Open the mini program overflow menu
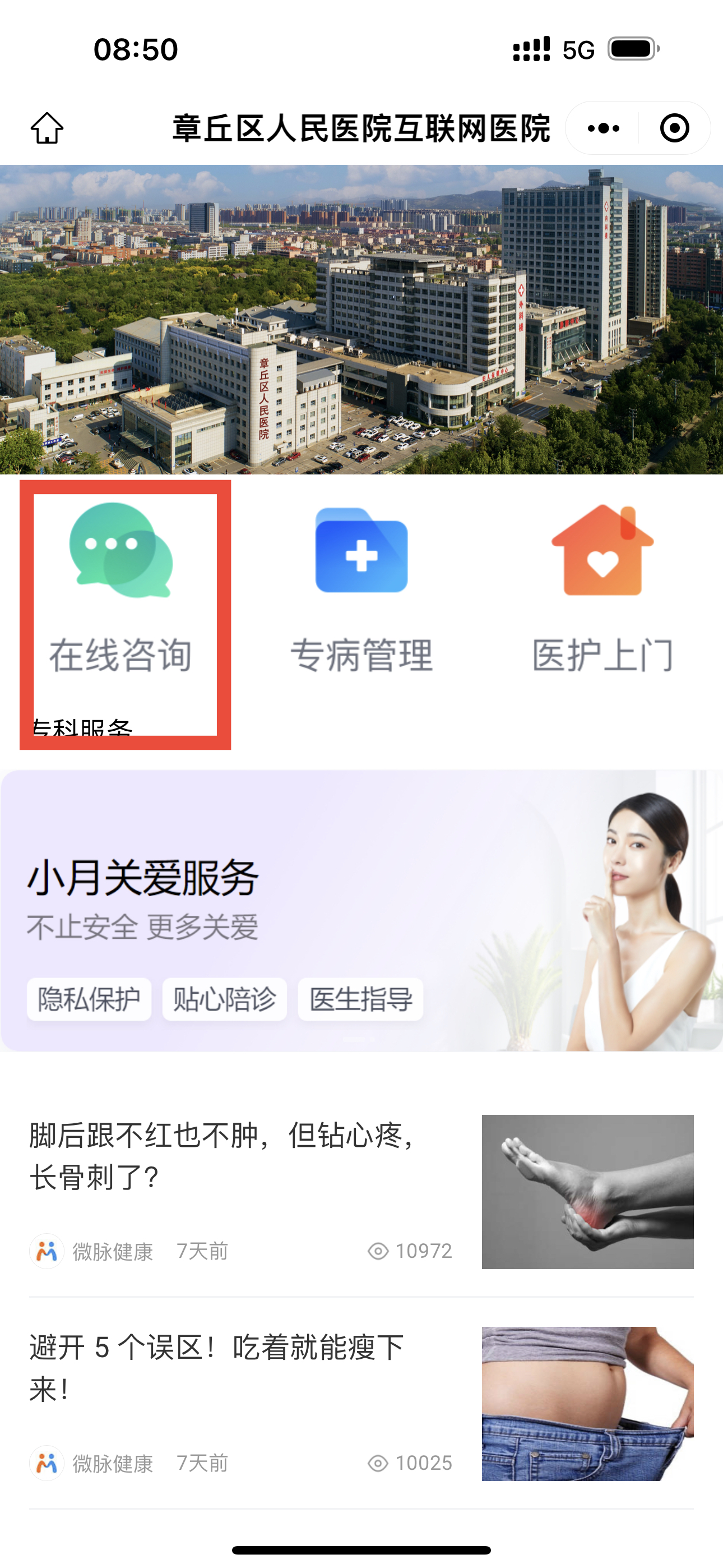 [603, 128]
